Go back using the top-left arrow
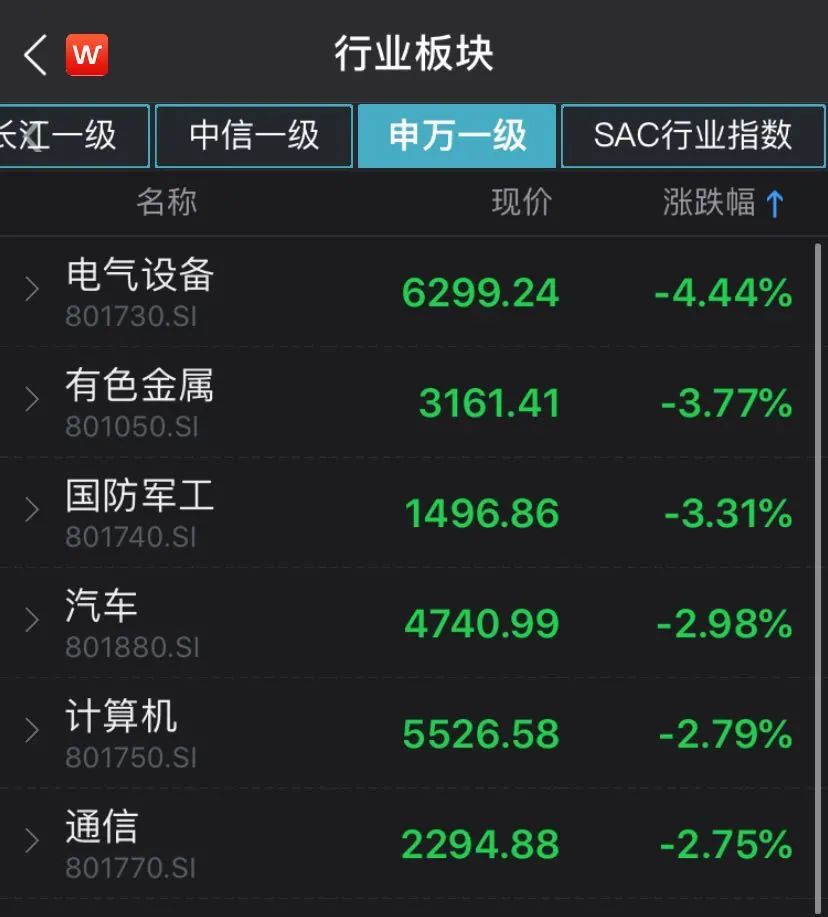Viewport: 828px width, 917px height. point(35,55)
